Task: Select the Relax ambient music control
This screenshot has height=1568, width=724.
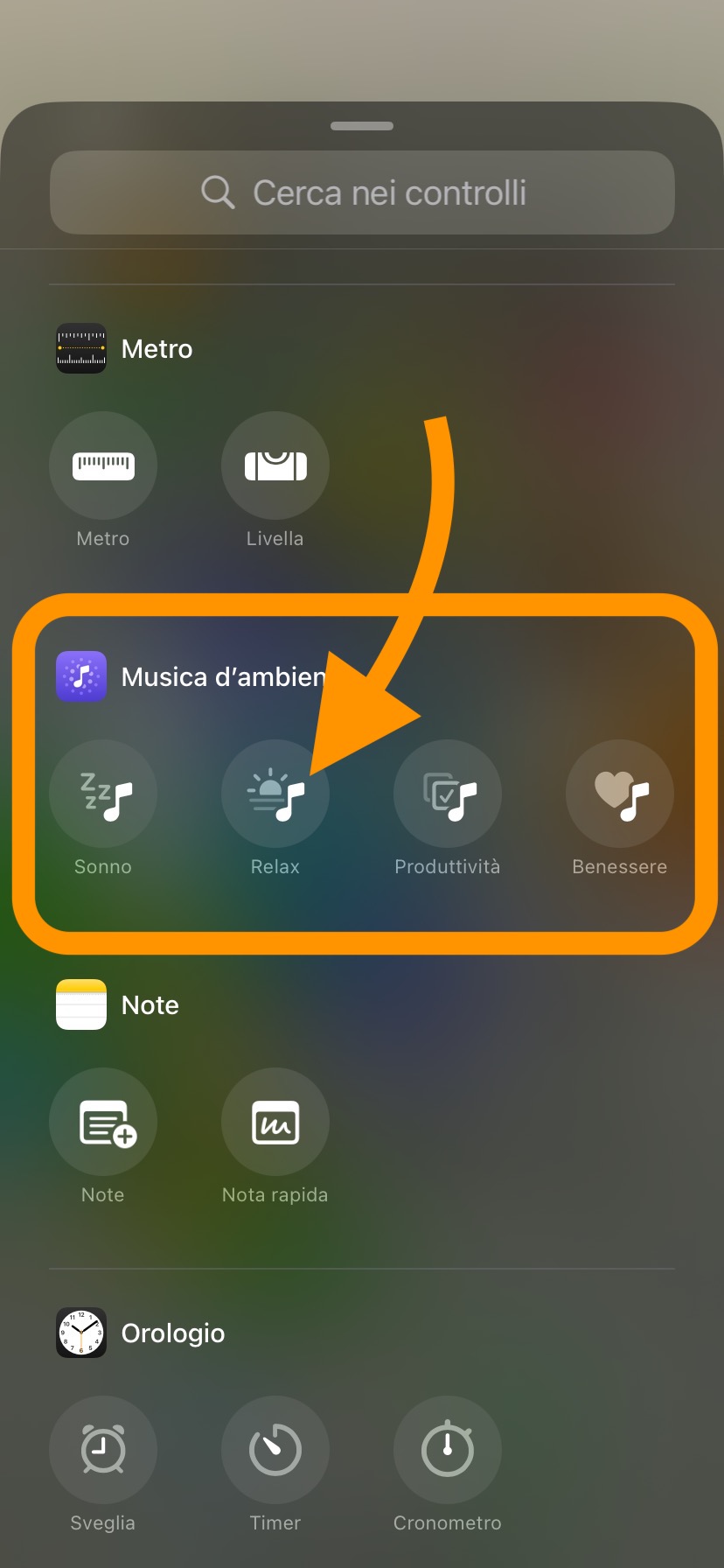Action: (275, 794)
